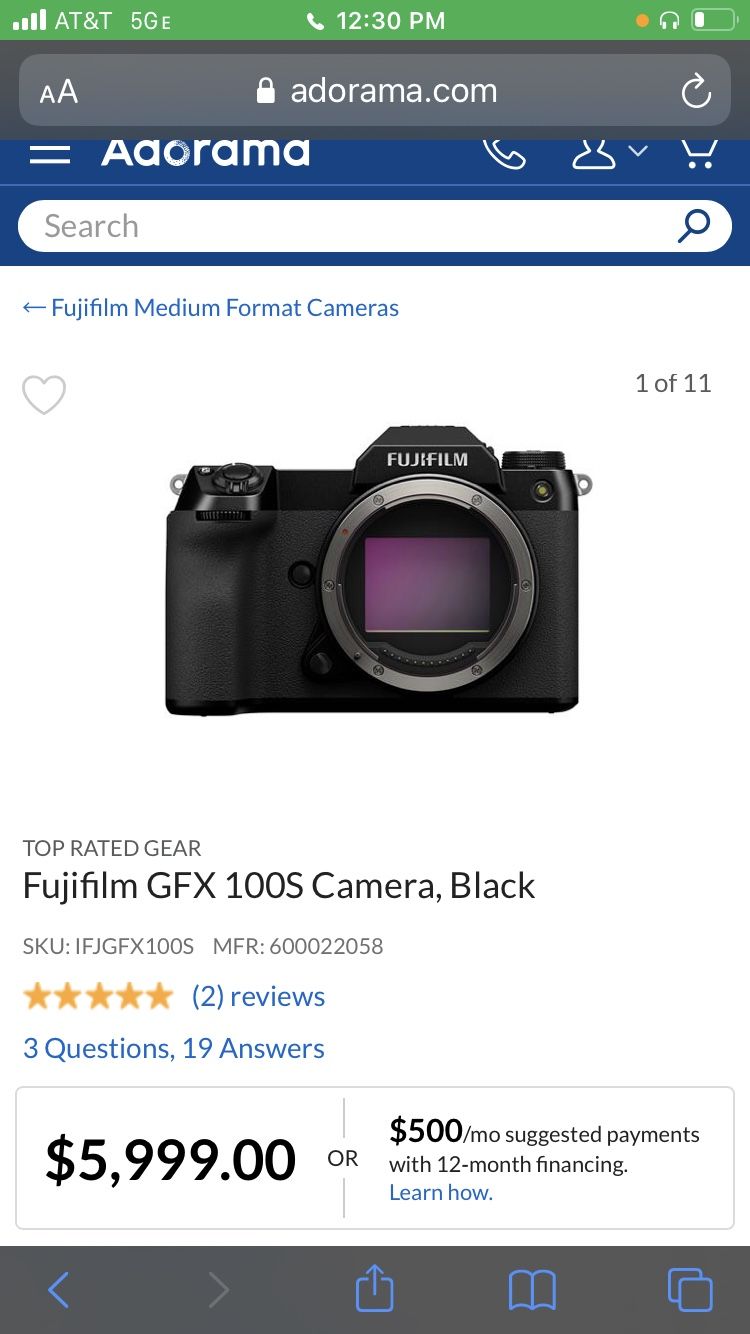This screenshot has height=1334, width=750.
Task: Tap the forward navigation chevron
Action: (x=218, y=1289)
